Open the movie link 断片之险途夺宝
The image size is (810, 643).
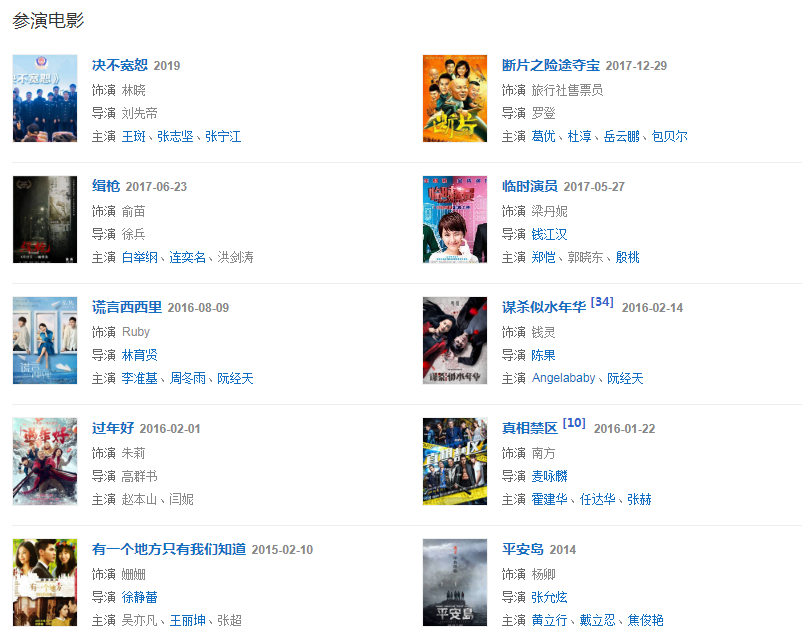[x=550, y=66]
